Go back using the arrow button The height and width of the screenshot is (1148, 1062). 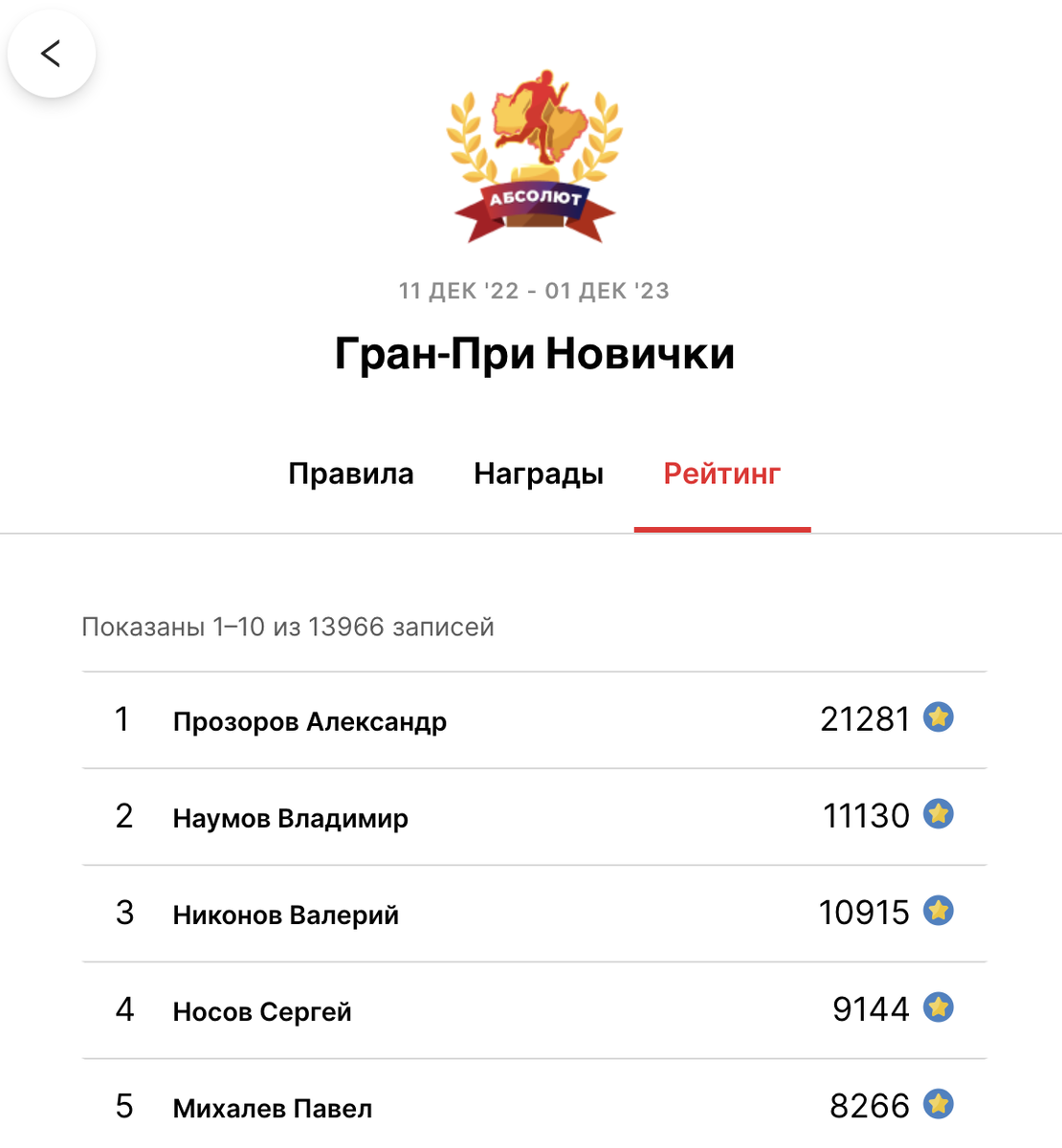pos(52,54)
